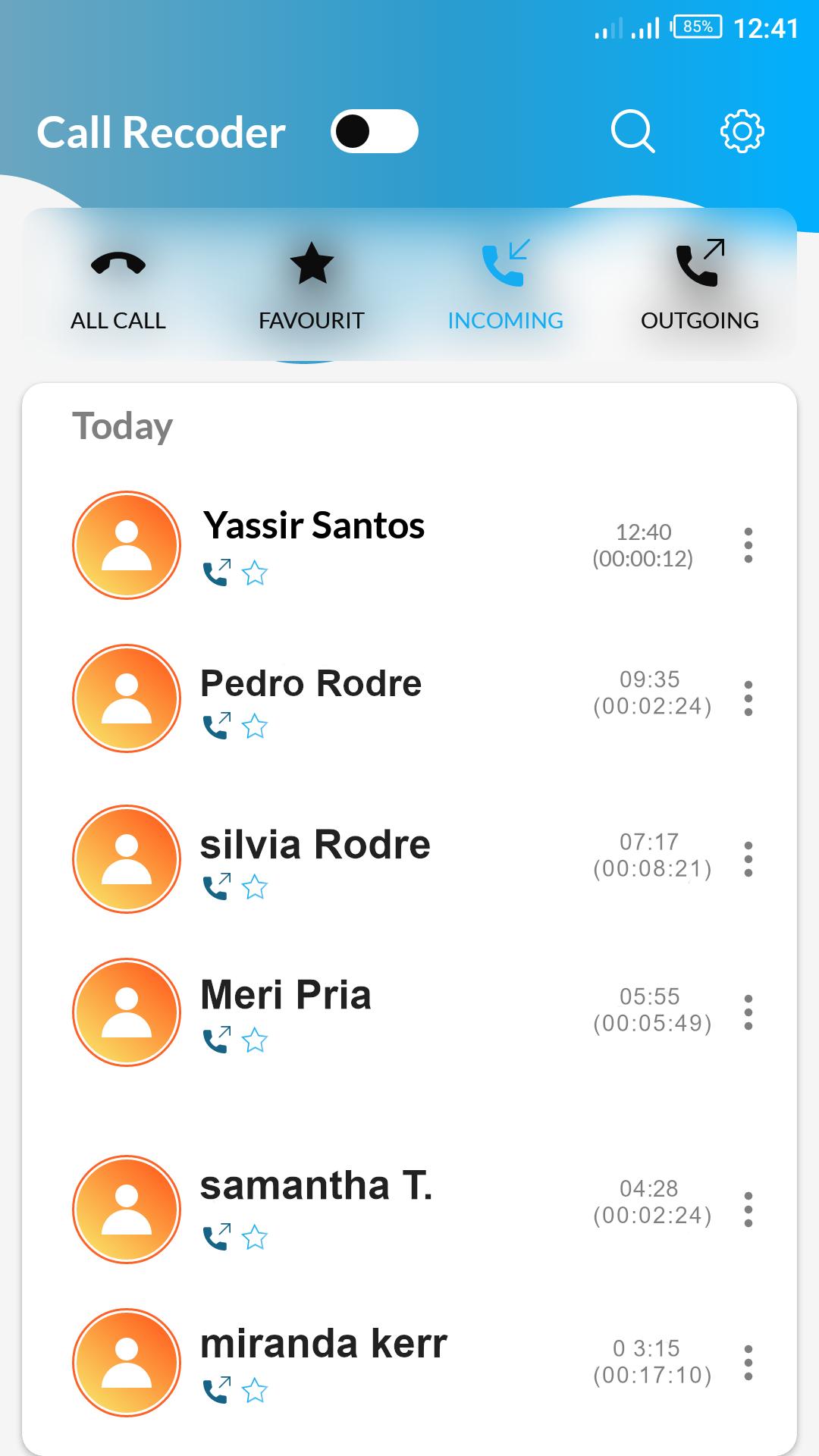Select the INCOMING tab
The height and width of the screenshot is (1456, 819).
click(506, 285)
